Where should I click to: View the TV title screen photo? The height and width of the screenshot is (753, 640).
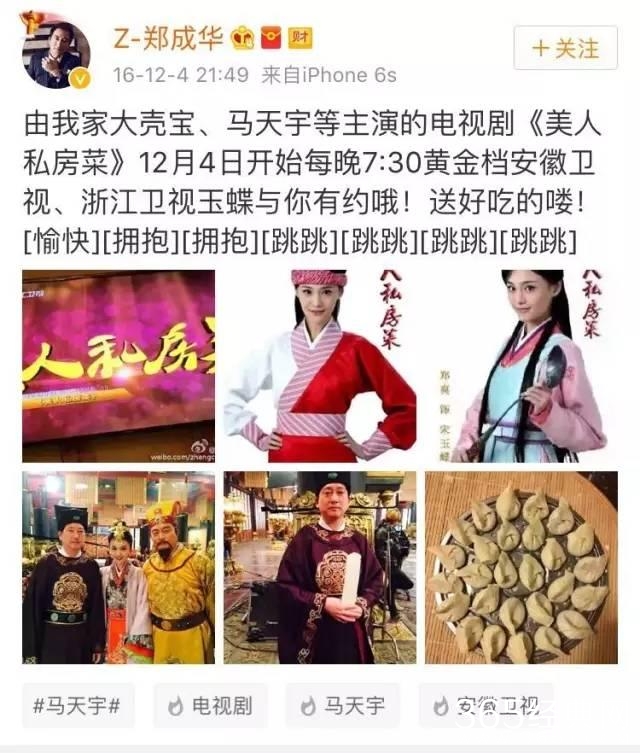point(119,365)
